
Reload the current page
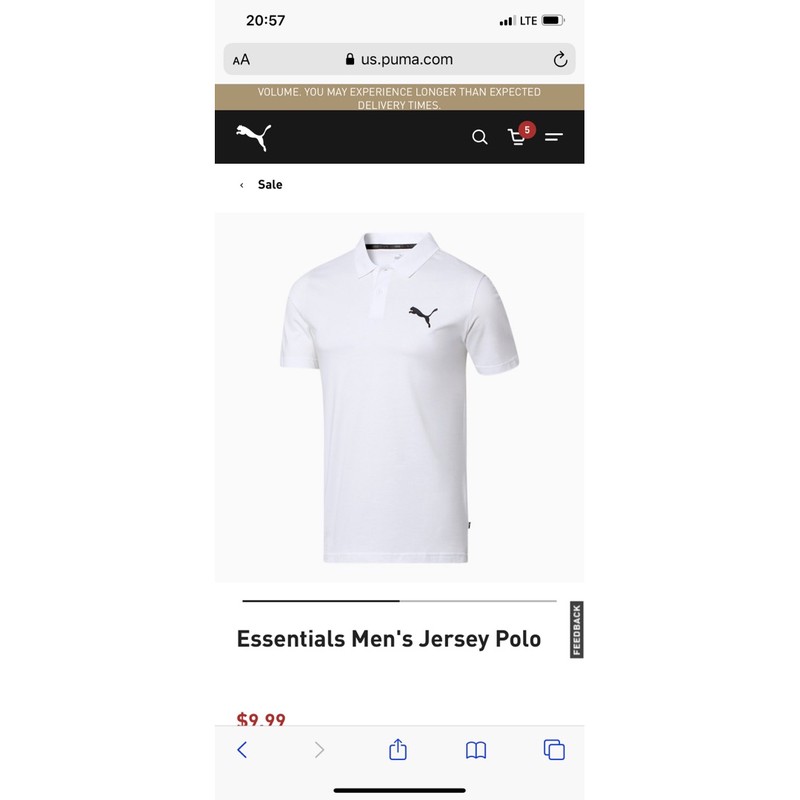click(x=560, y=60)
